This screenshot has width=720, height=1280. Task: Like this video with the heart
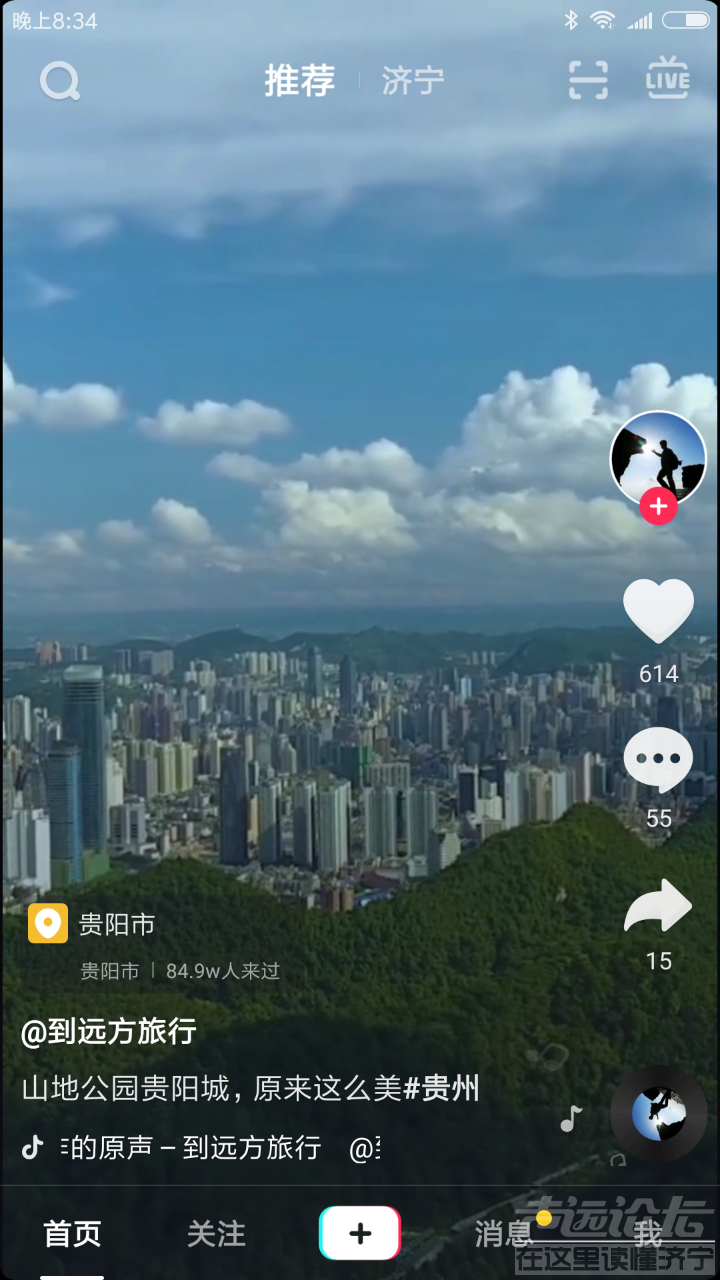click(658, 611)
